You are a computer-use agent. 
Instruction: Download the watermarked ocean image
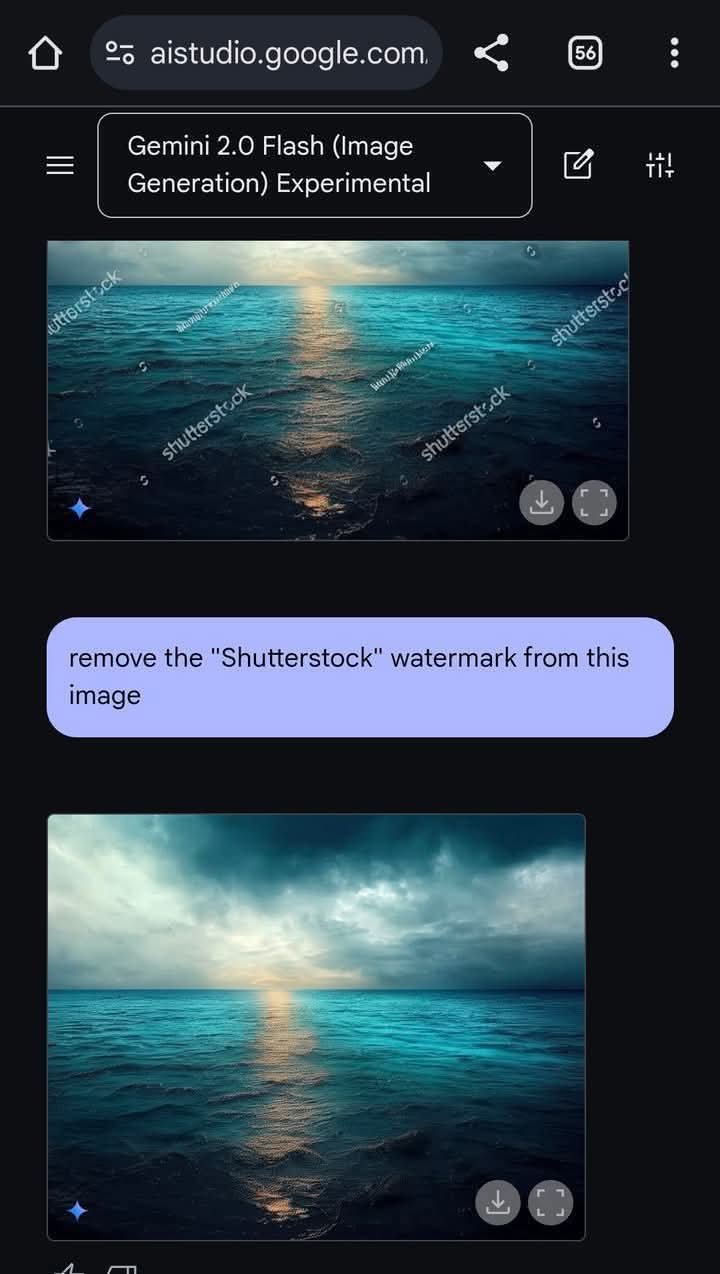point(541,503)
